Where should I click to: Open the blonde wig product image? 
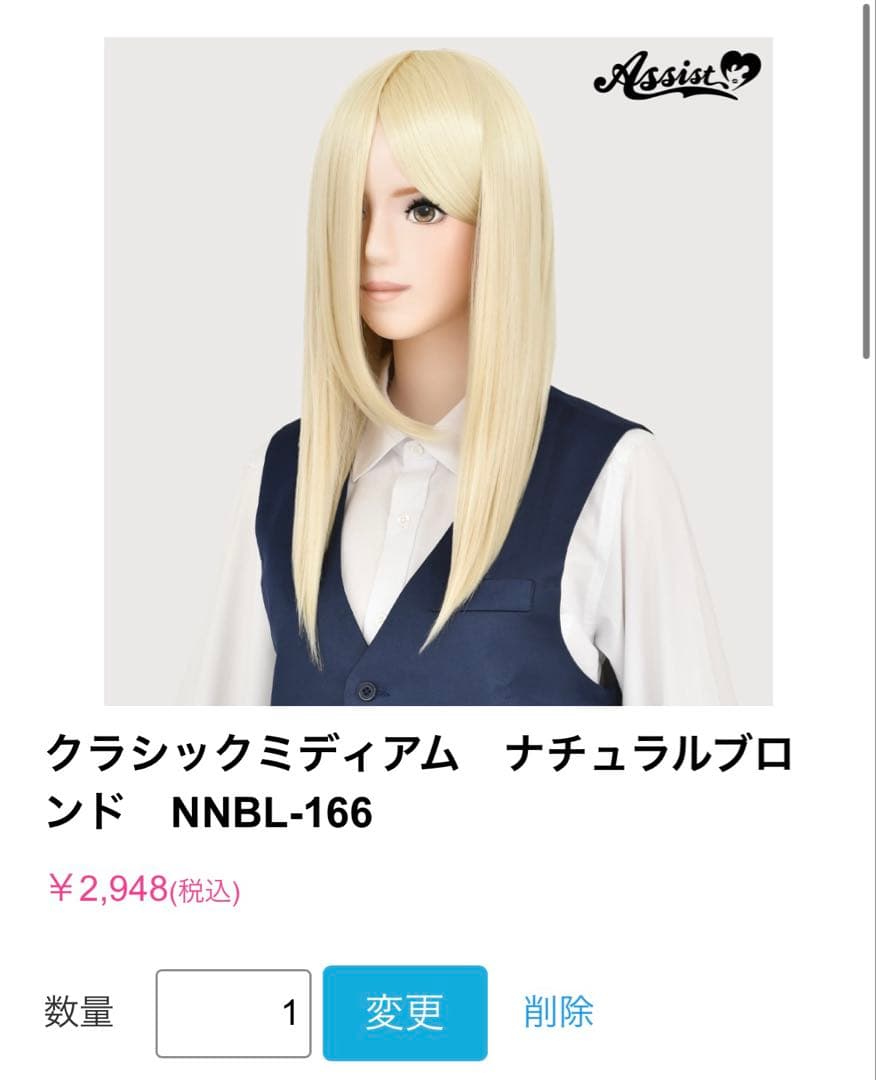click(438, 371)
